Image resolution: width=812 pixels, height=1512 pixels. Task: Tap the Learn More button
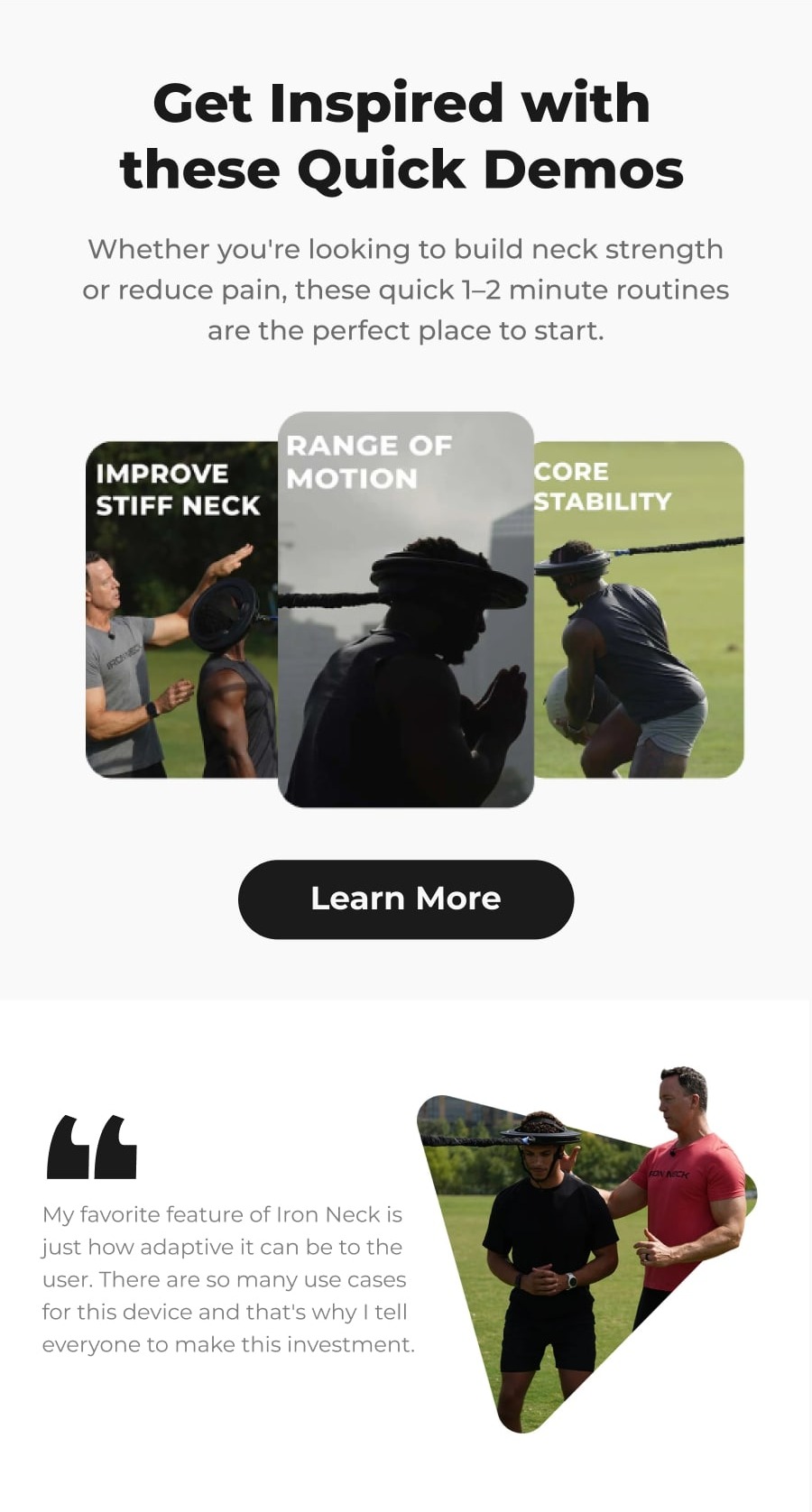click(x=405, y=899)
